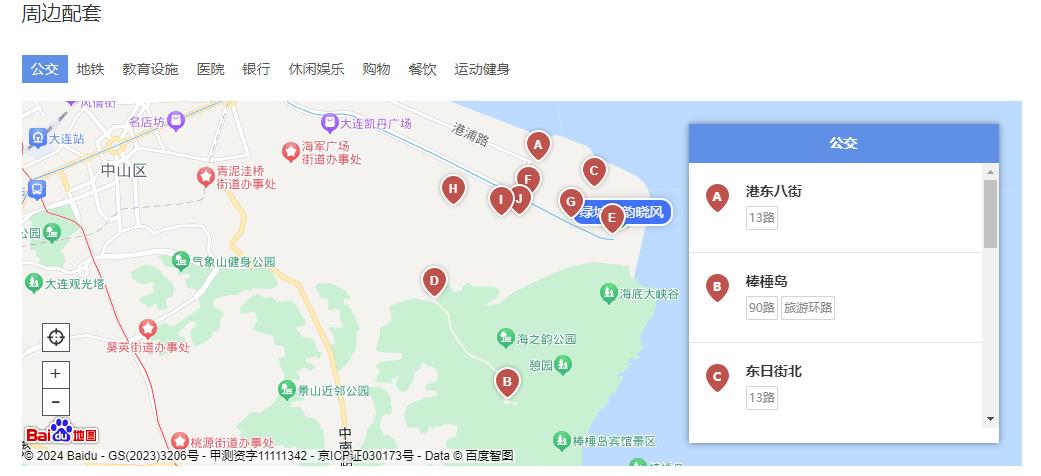The width and height of the screenshot is (1041, 476).
Task: Open the 餐饮 tab
Action: [x=422, y=69]
